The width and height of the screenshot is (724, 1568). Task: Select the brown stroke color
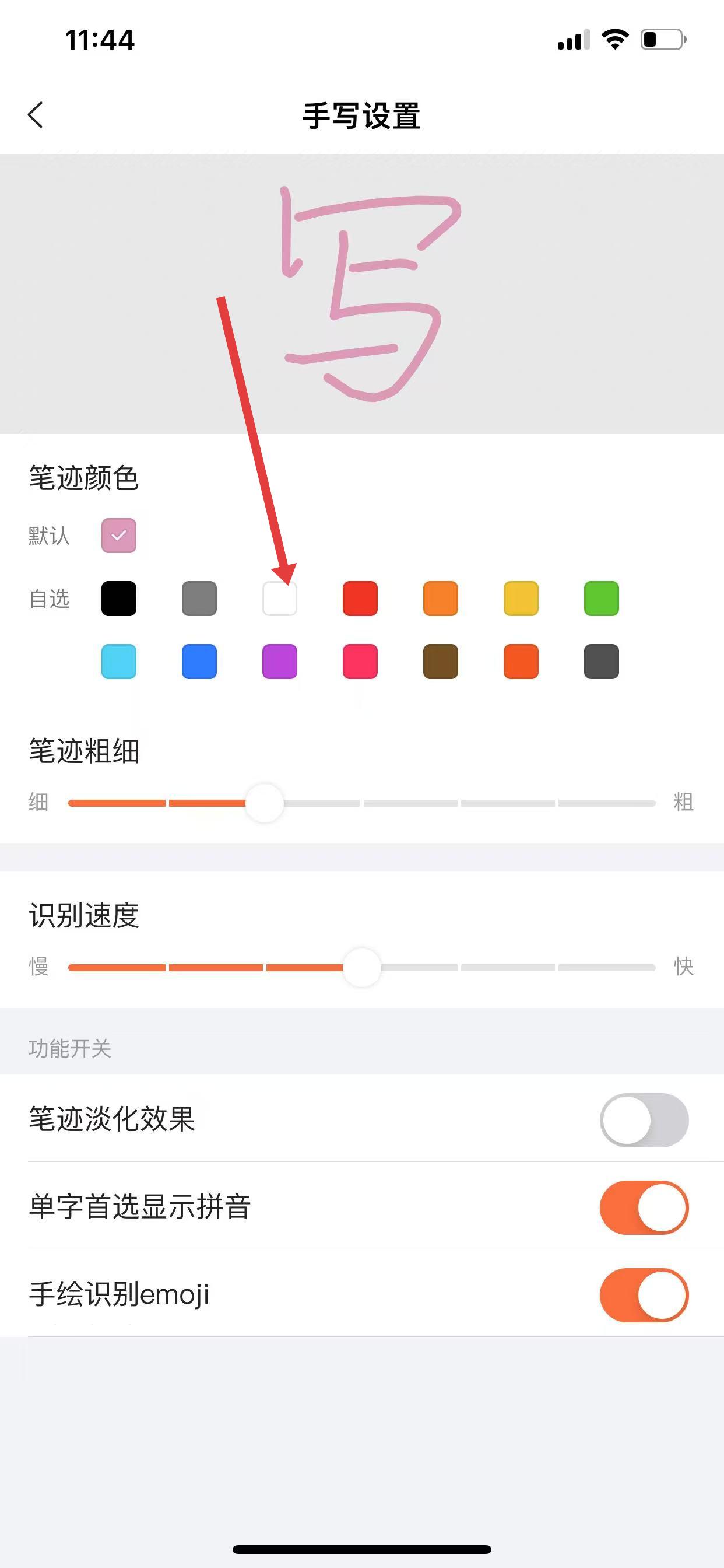click(441, 661)
